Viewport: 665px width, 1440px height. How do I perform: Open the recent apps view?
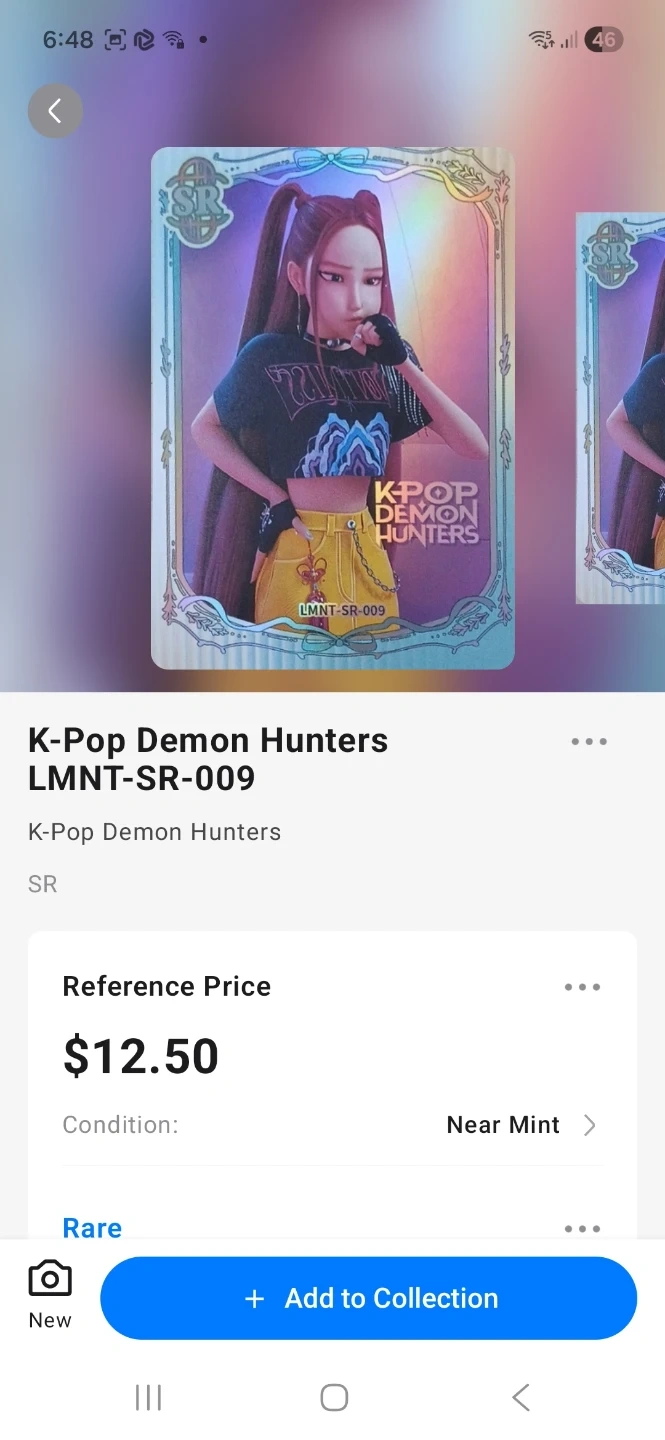click(148, 1397)
